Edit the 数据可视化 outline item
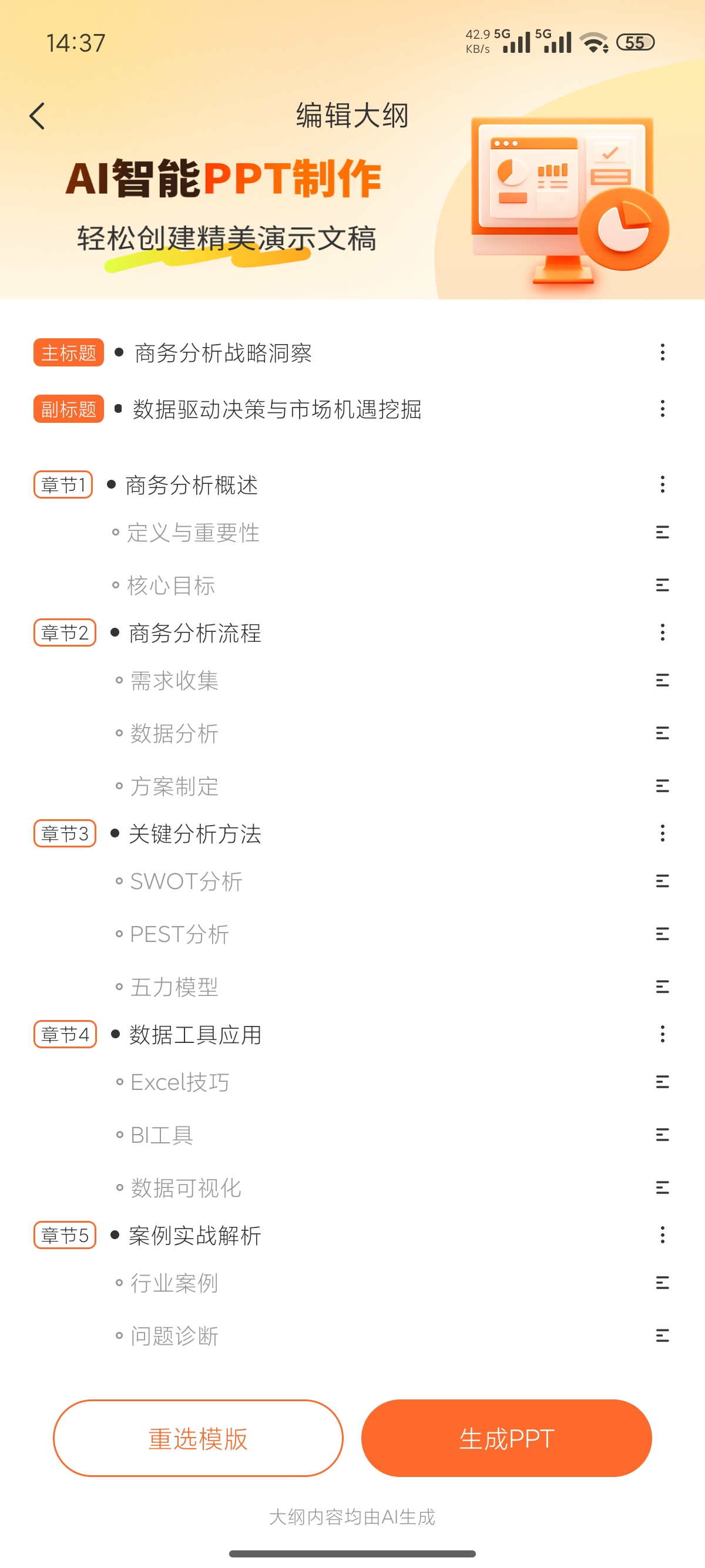705x1568 pixels. point(186,1188)
